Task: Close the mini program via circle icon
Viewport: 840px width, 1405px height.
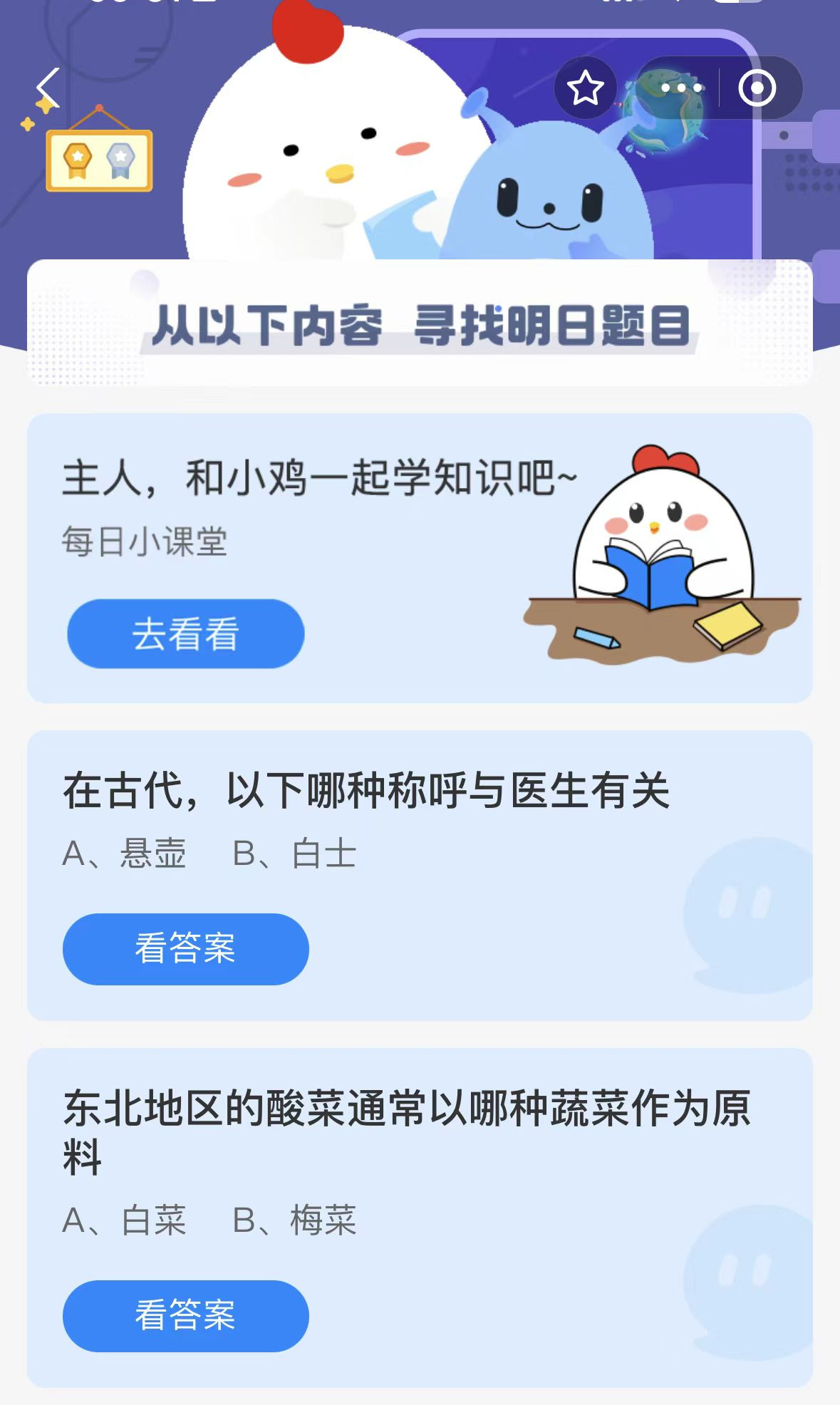Action: 757,88
